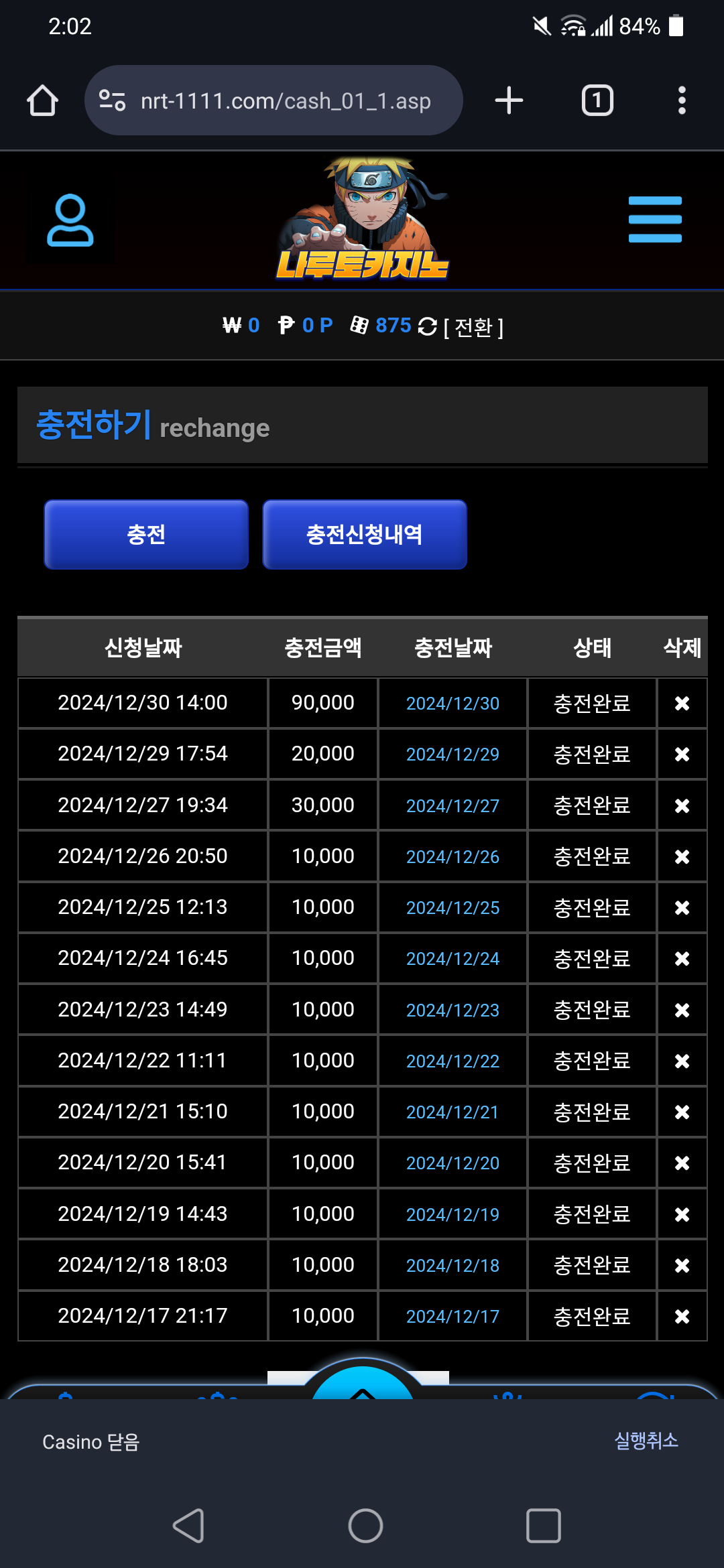Open a new browser tab
The width and height of the screenshot is (724, 1568).
point(509,101)
